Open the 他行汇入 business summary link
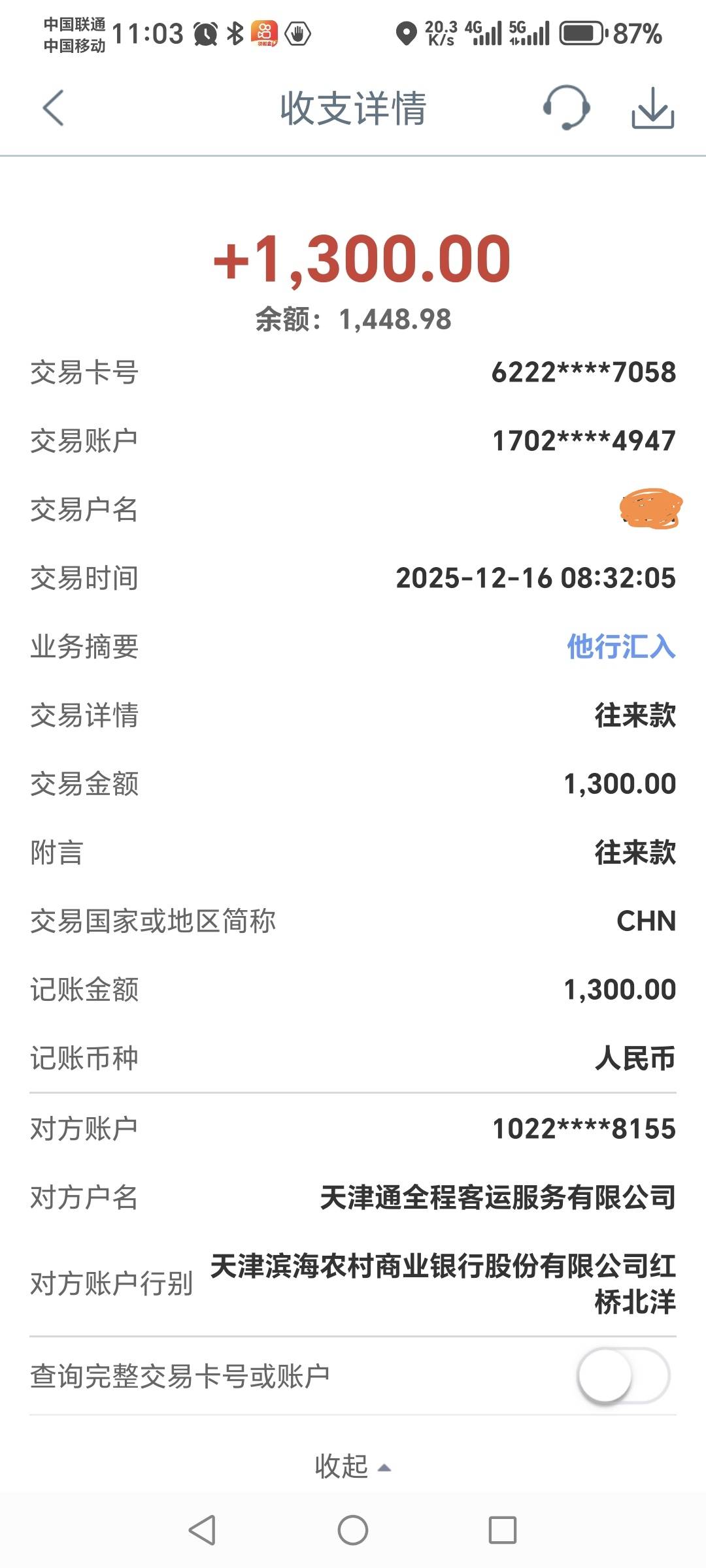The height and width of the screenshot is (1568, 706). pyautogui.click(x=620, y=647)
